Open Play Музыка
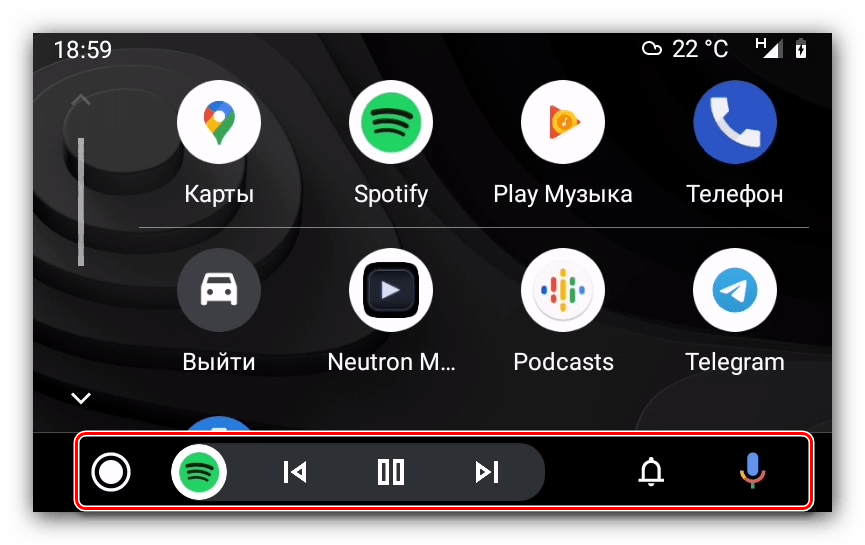The image size is (865, 545). (x=563, y=123)
